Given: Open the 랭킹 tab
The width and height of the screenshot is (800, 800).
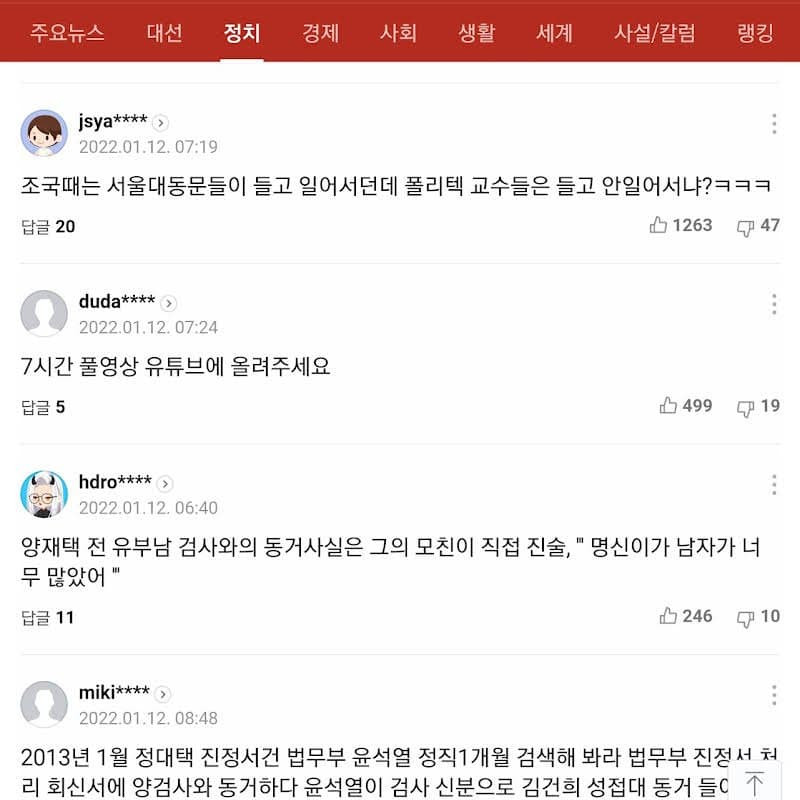Looking at the screenshot, I should (755, 32).
